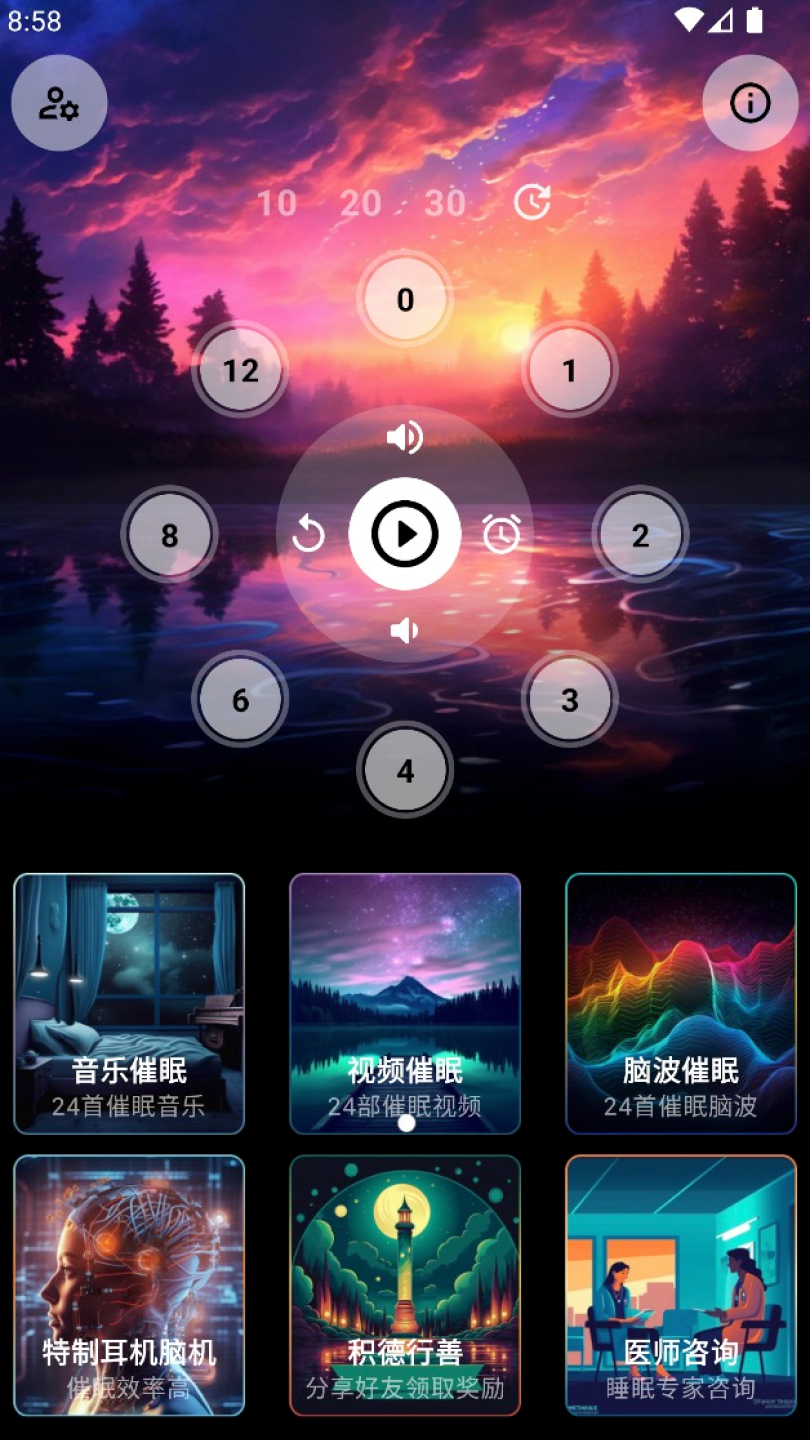Open the 音乐催眠 card

[x=129, y=1003]
